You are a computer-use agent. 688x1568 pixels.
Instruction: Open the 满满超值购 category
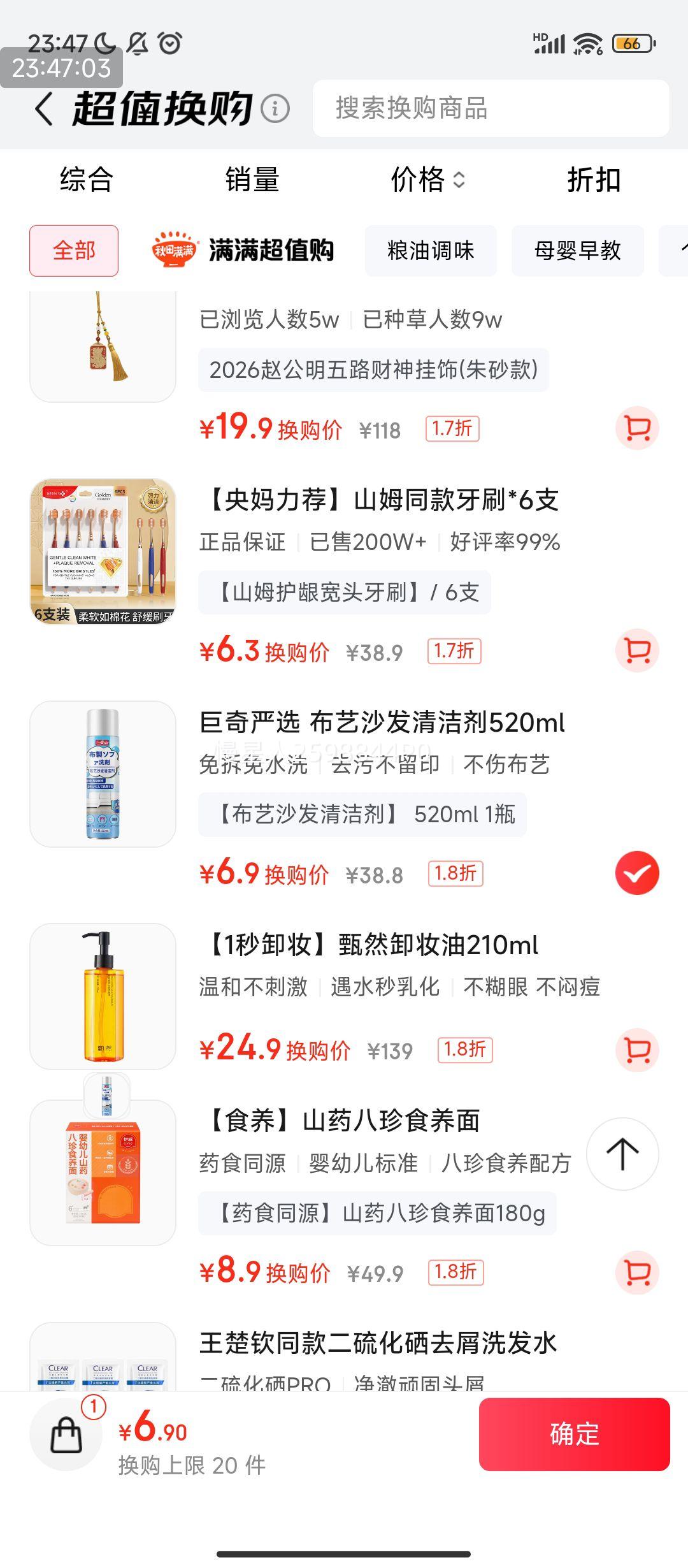243,250
